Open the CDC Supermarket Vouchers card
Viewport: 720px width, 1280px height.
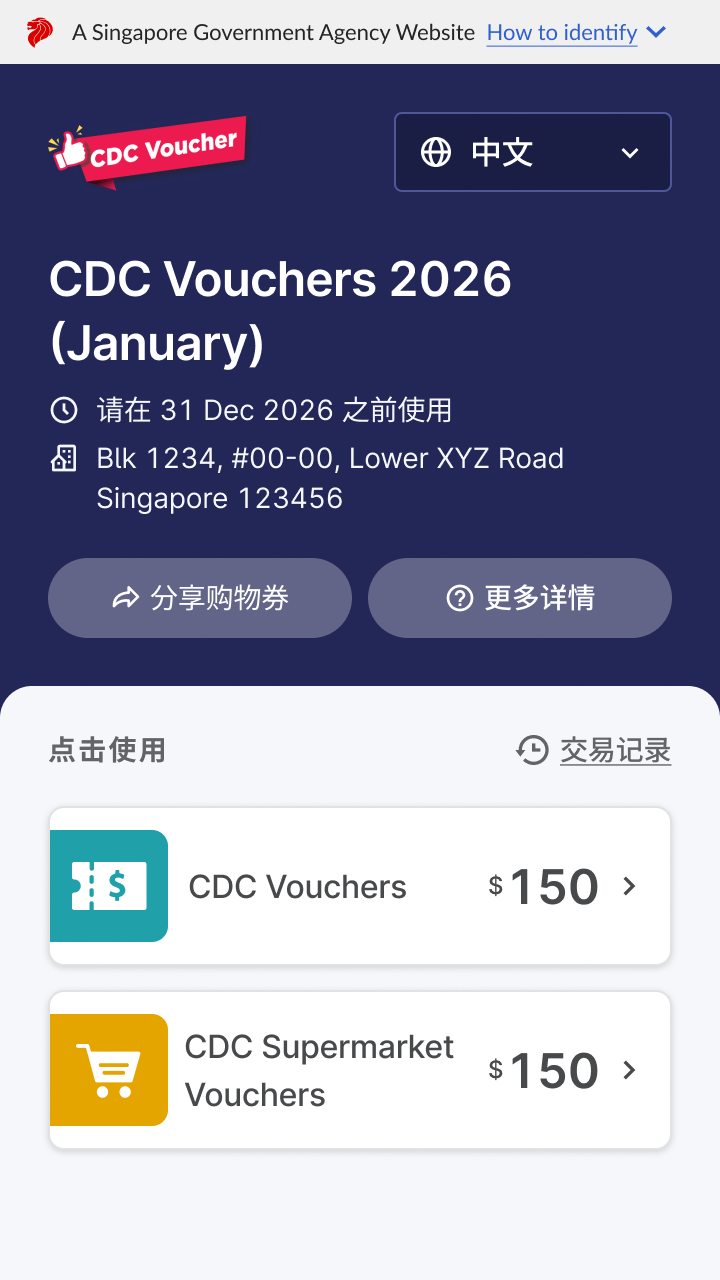(360, 1070)
